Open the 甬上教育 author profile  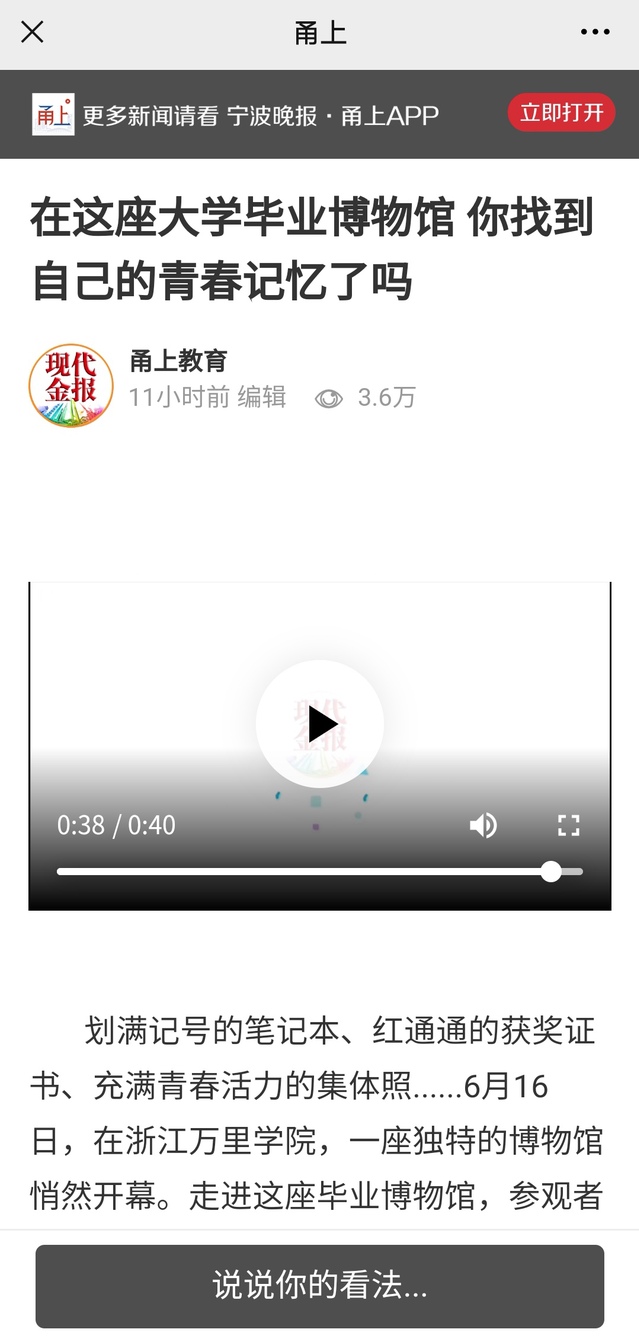(x=179, y=361)
